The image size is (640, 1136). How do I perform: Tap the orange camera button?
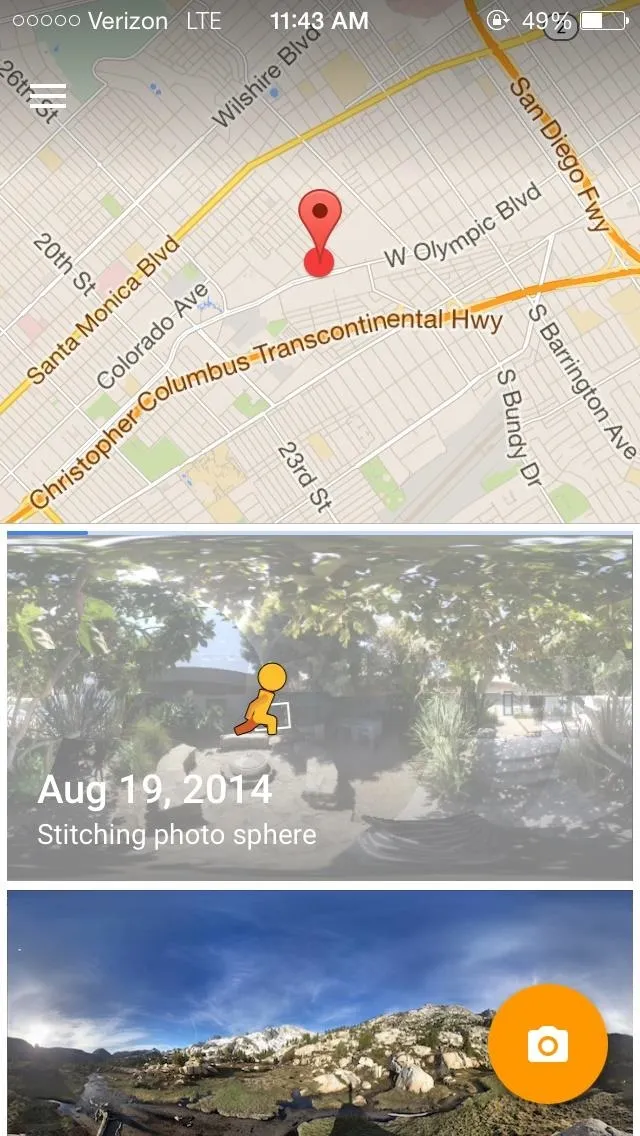(547, 1044)
